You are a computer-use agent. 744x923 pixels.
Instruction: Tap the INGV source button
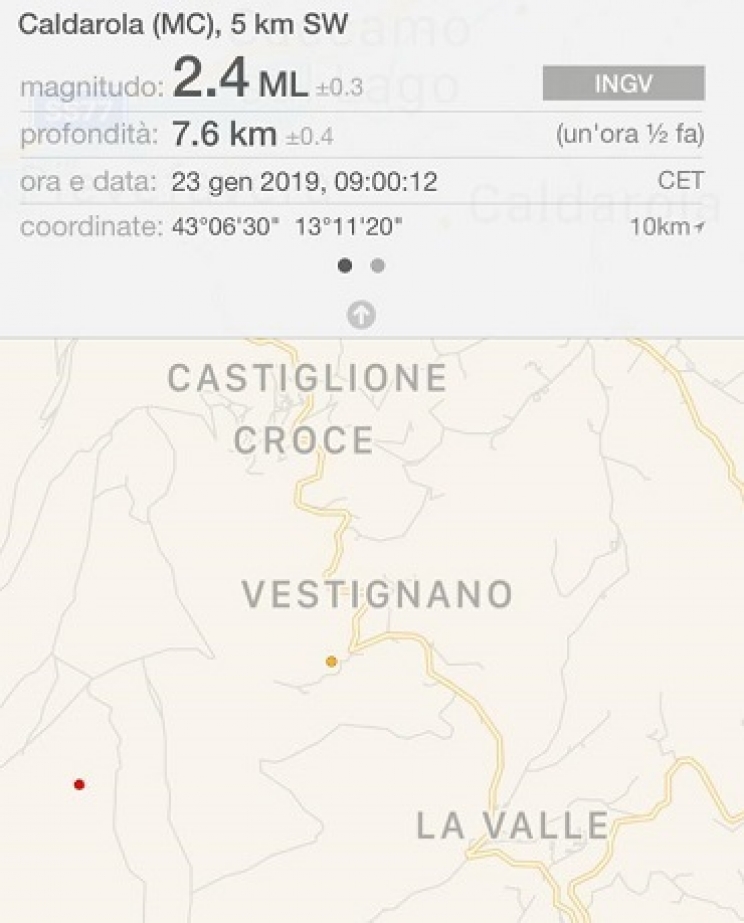623,84
